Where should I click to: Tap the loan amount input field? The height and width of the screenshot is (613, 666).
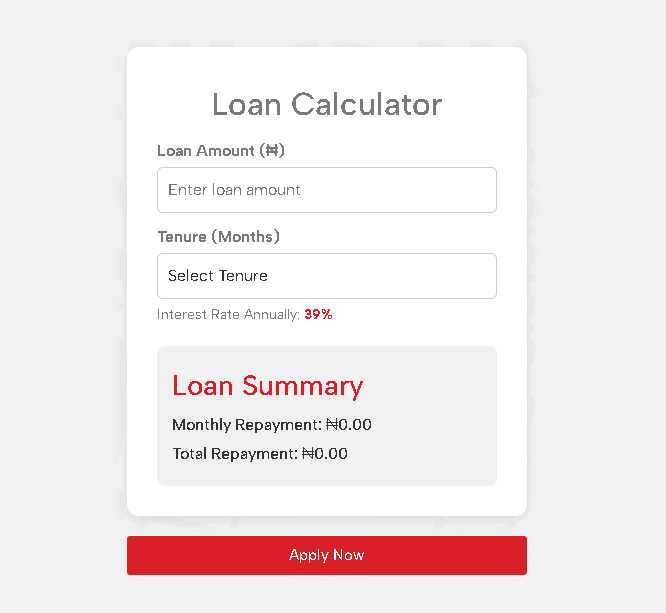pyautogui.click(x=326, y=190)
